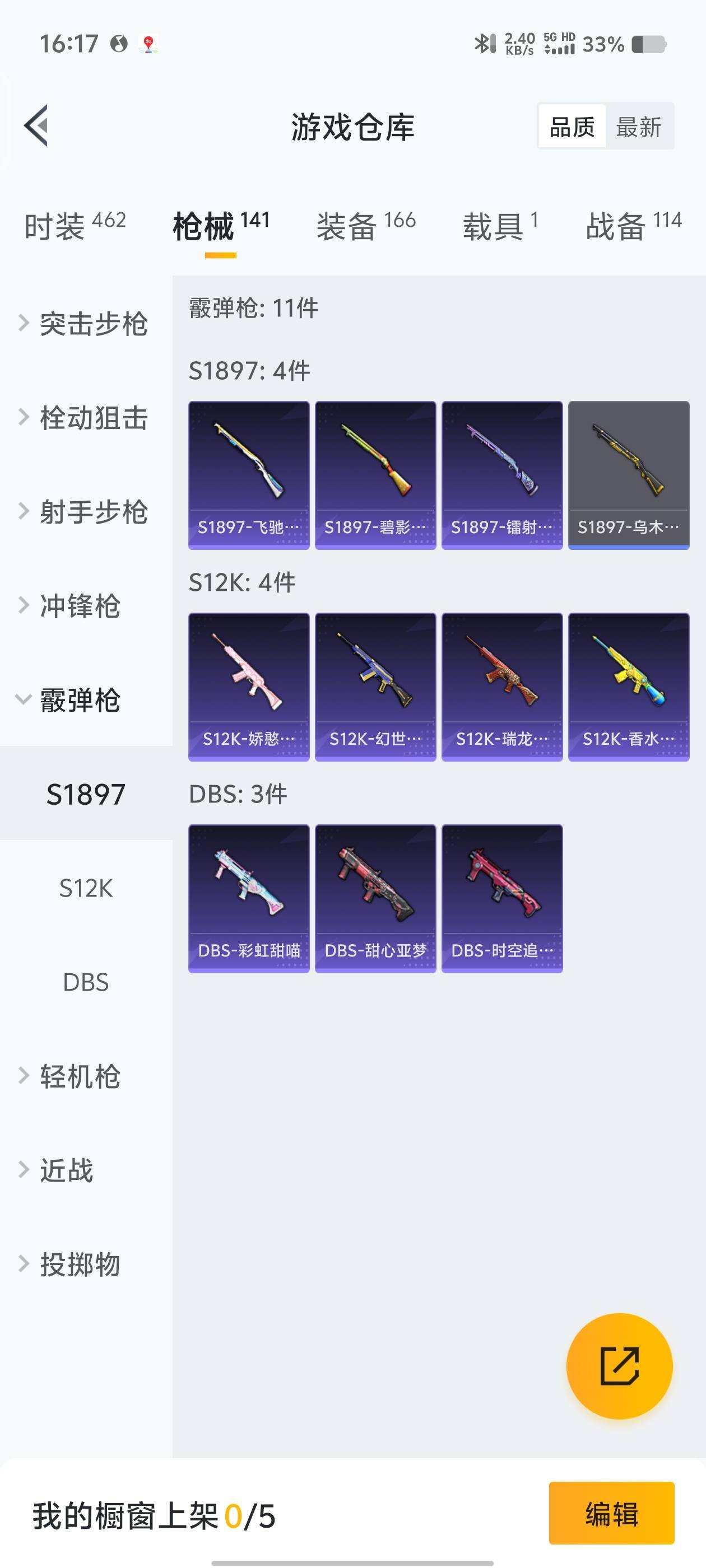Switch to the 战备 tab
This screenshot has height=1568, width=706.
tap(633, 226)
